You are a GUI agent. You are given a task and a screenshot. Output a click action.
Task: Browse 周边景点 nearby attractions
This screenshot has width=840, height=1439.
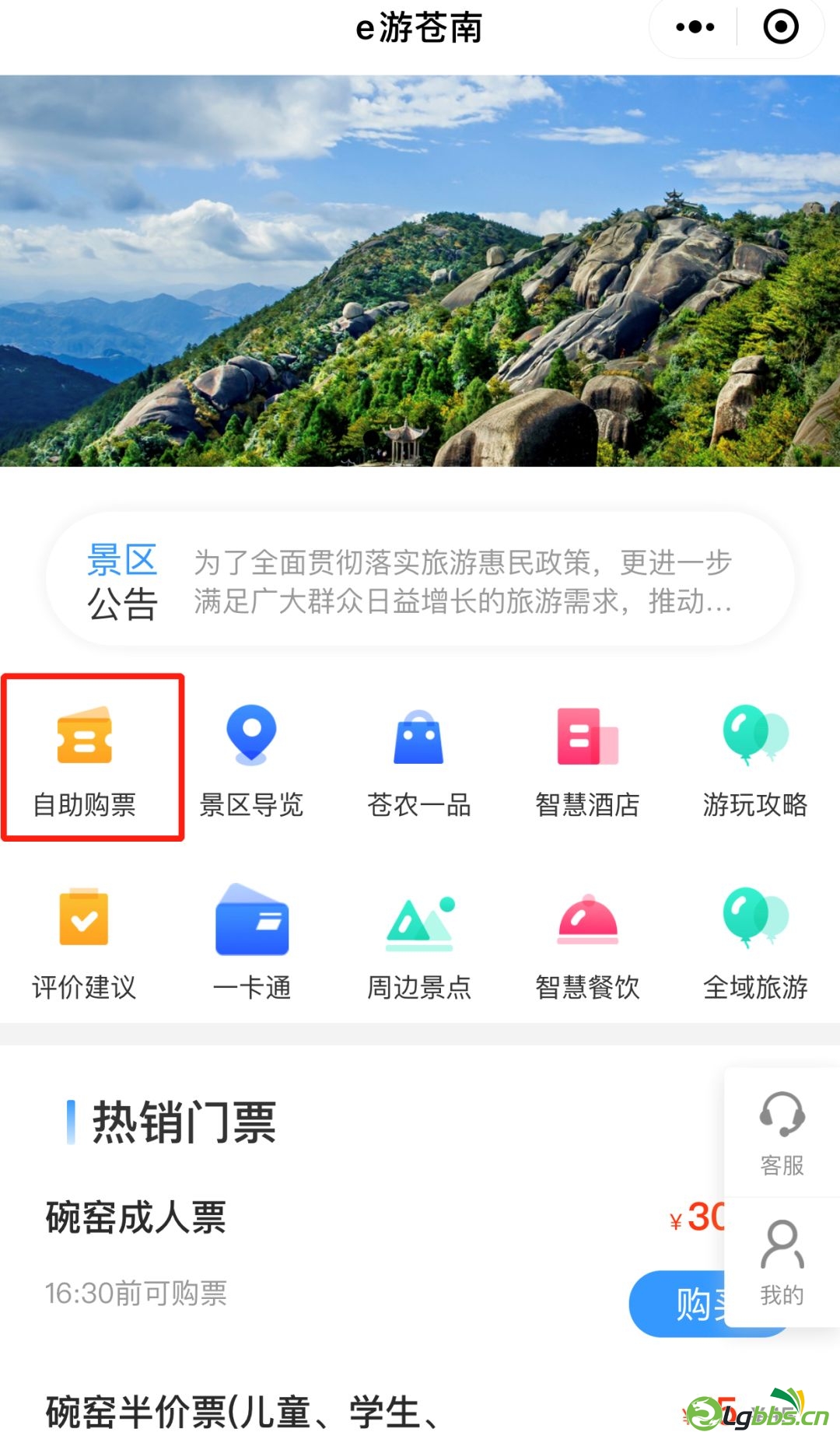pos(419,941)
